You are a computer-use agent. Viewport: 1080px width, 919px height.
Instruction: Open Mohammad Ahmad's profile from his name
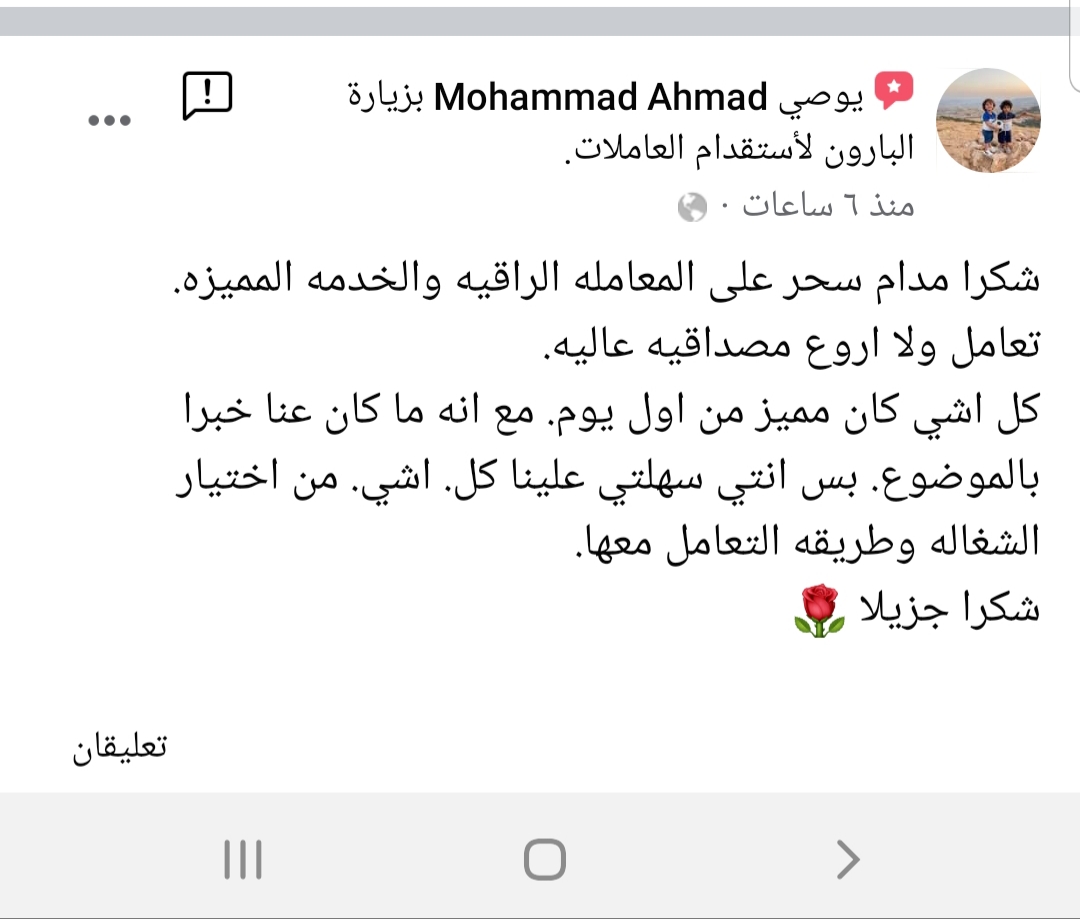click(x=602, y=97)
